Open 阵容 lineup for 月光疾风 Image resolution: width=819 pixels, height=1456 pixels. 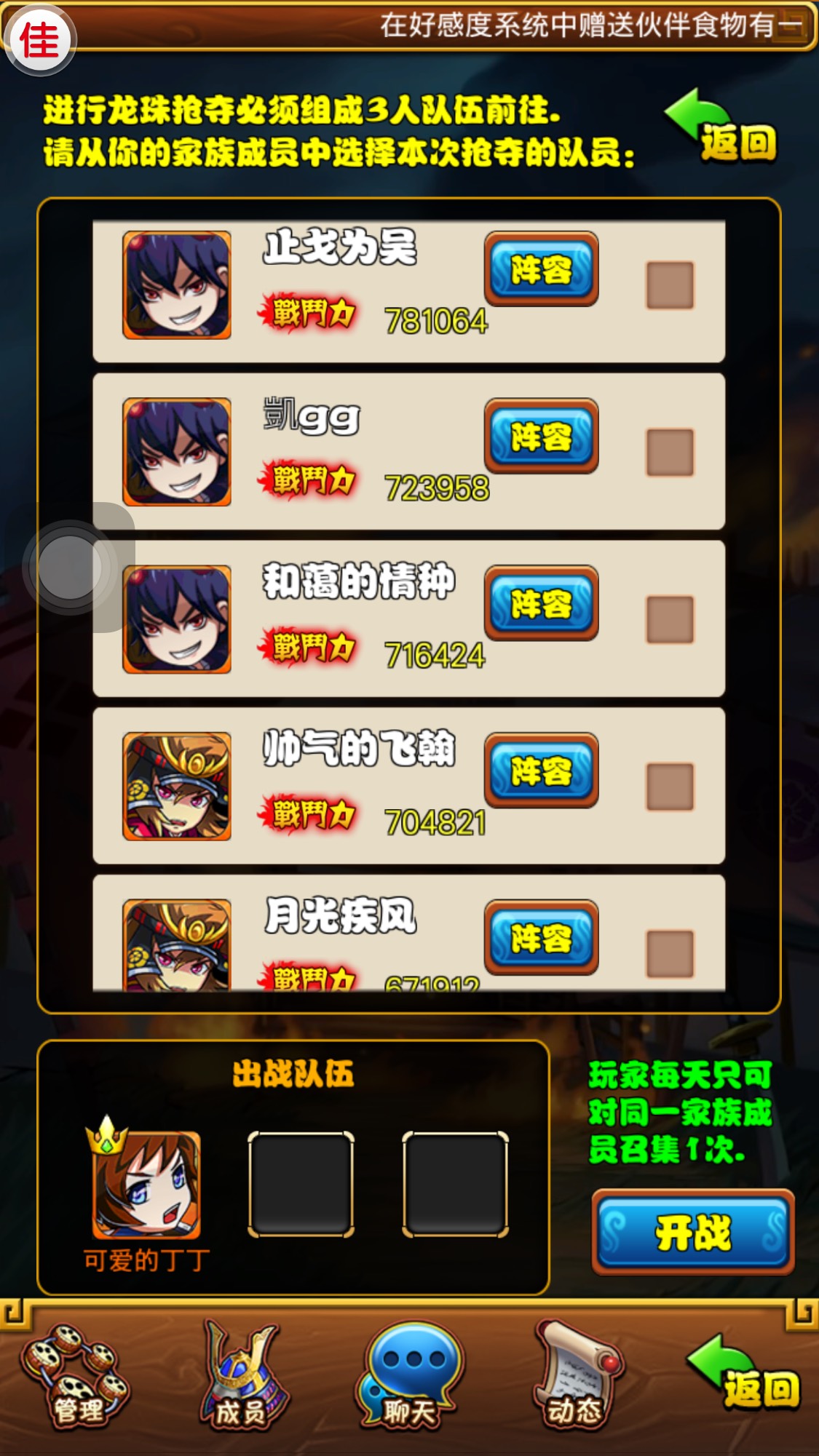[x=541, y=938]
